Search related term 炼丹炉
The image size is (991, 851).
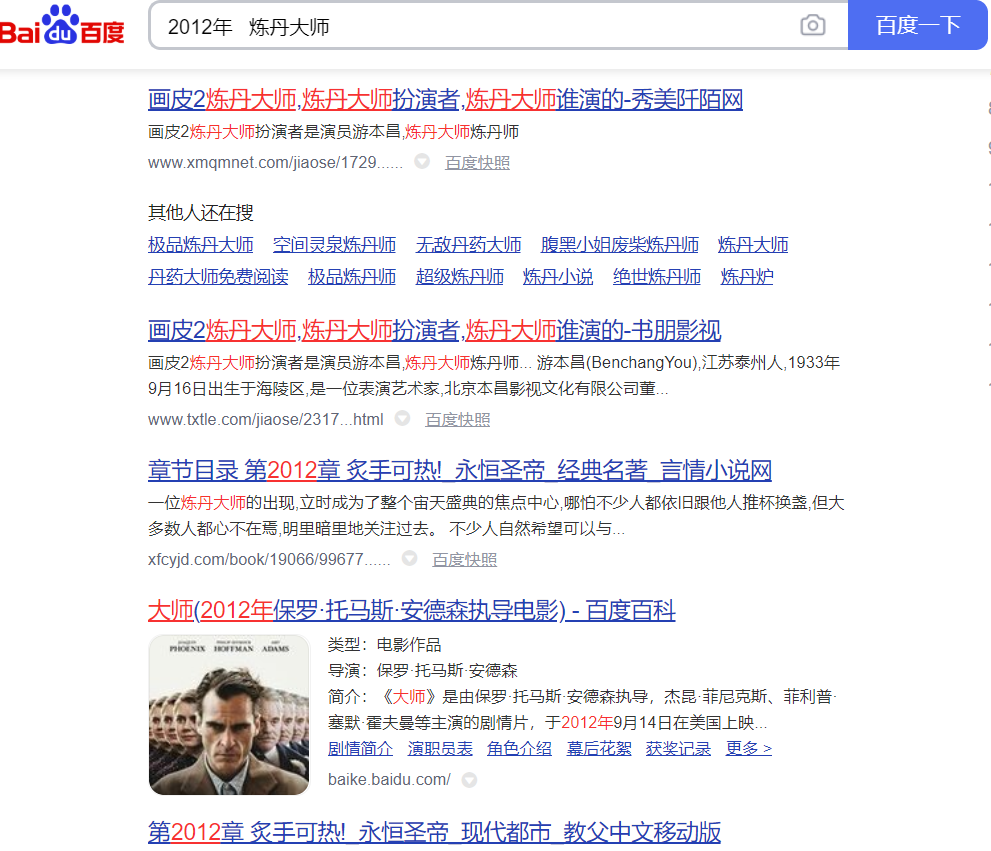[x=746, y=277]
